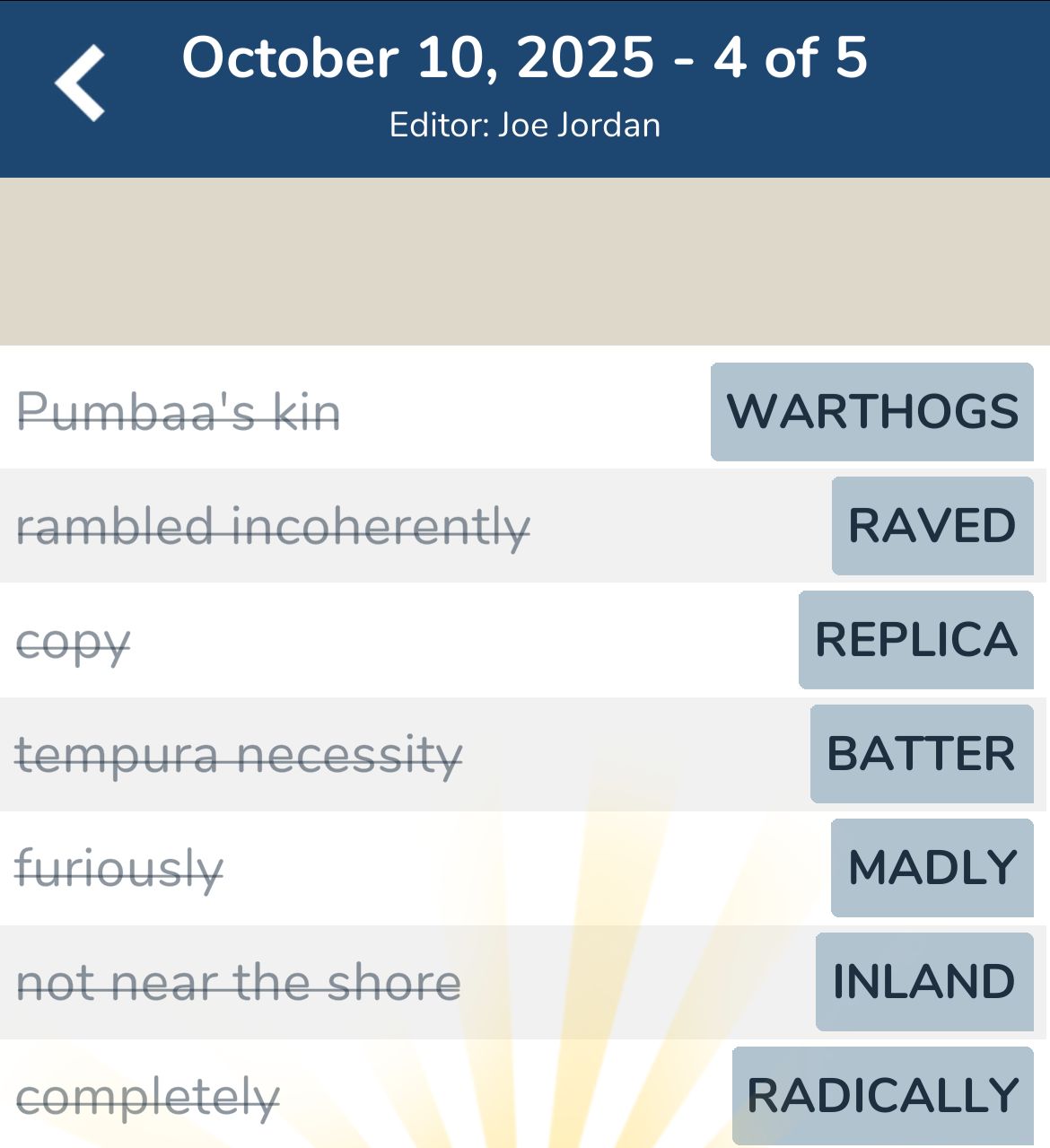Screen dimensions: 1050x1148
Task: Go back using the header arrow
Action: click(81, 83)
